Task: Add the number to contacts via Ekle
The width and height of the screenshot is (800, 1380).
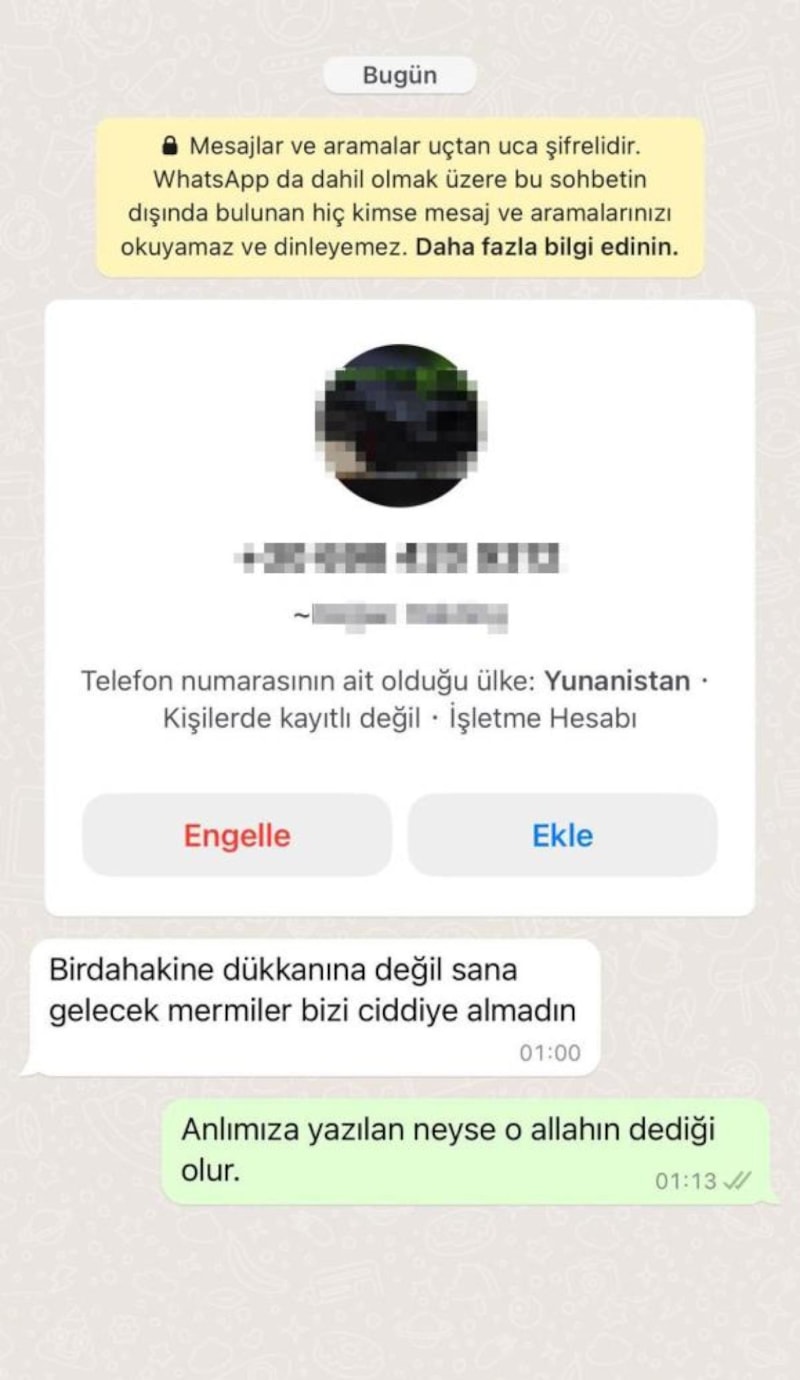Action: tap(562, 835)
